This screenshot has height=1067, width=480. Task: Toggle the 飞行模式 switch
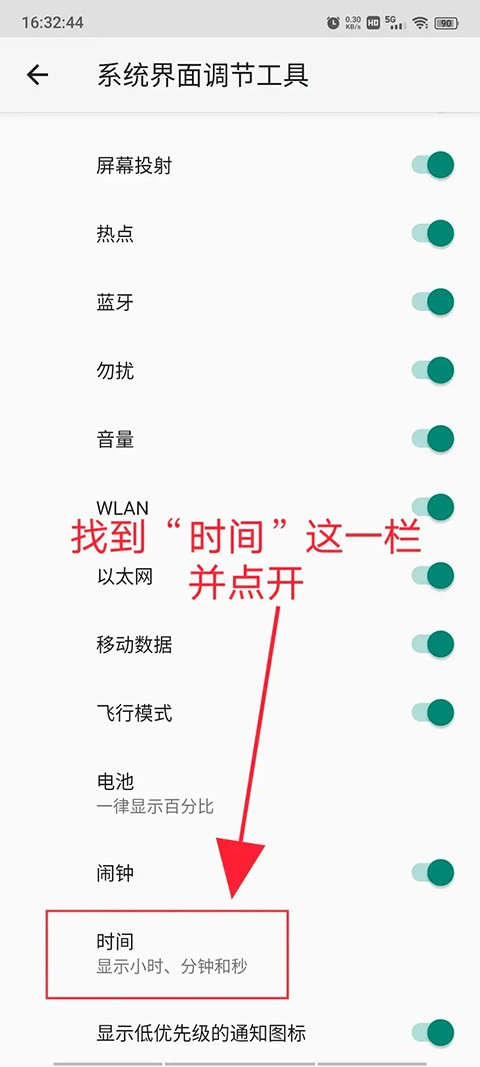[x=433, y=712]
